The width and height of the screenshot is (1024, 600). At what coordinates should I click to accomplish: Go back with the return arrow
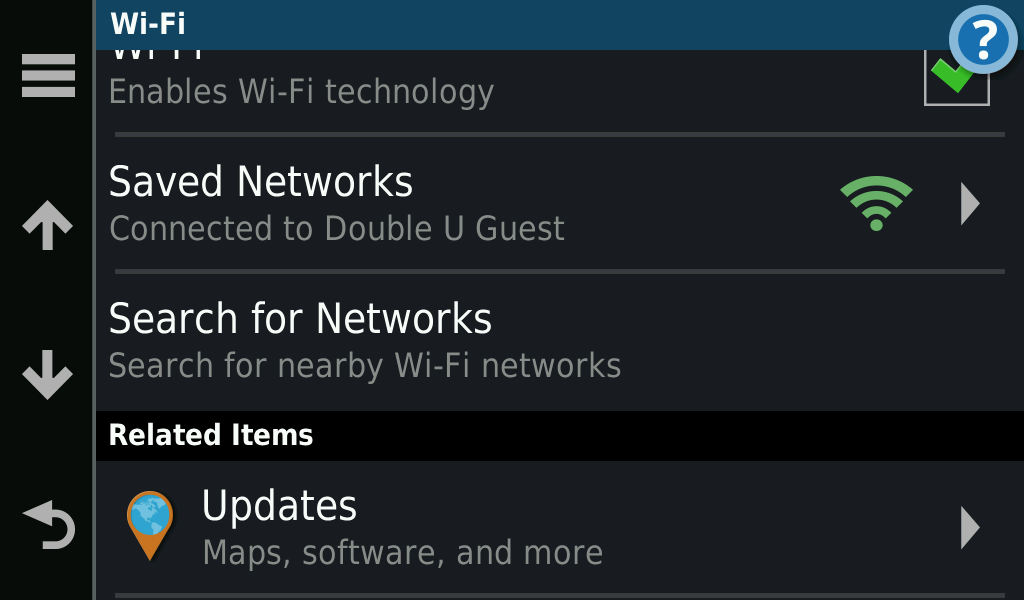tap(48, 526)
